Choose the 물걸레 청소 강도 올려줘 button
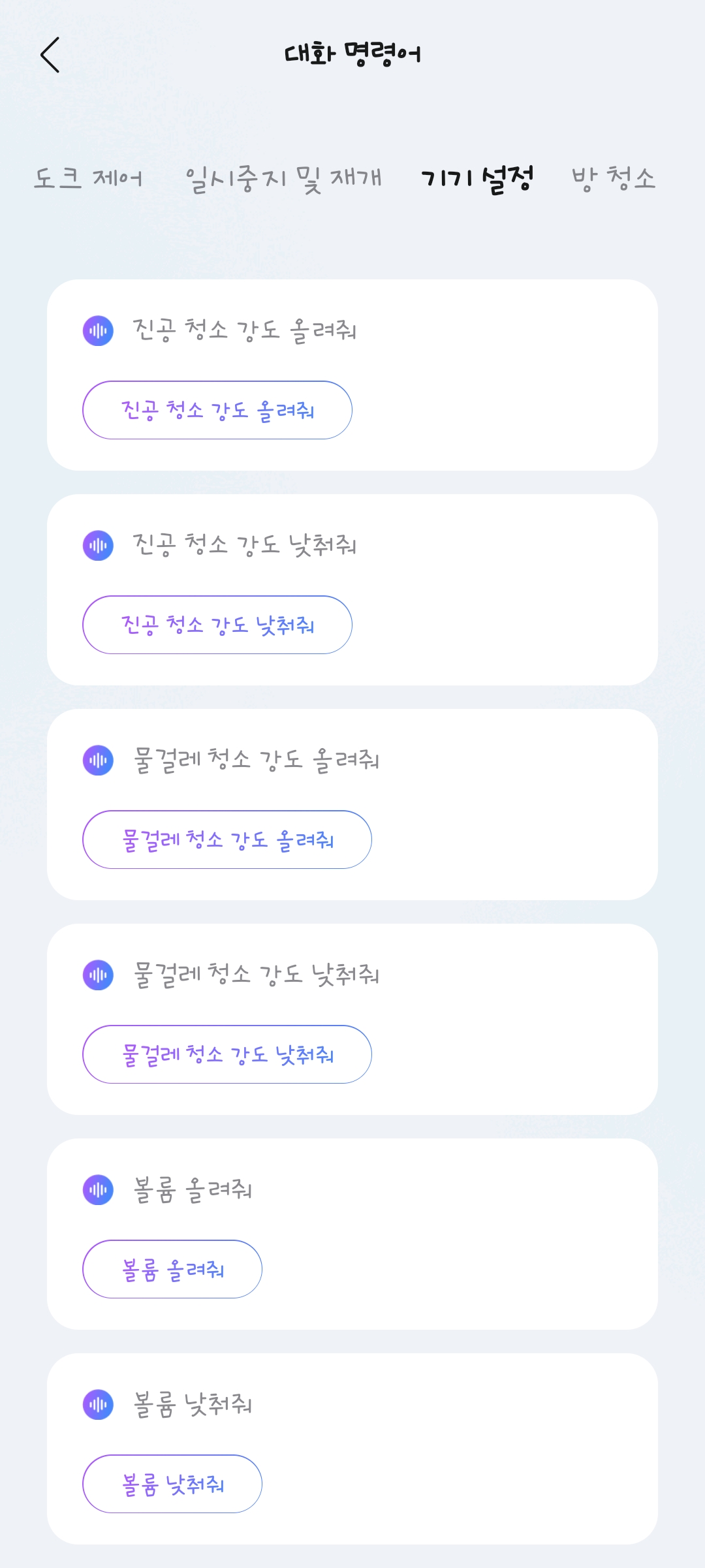 [x=227, y=839]
